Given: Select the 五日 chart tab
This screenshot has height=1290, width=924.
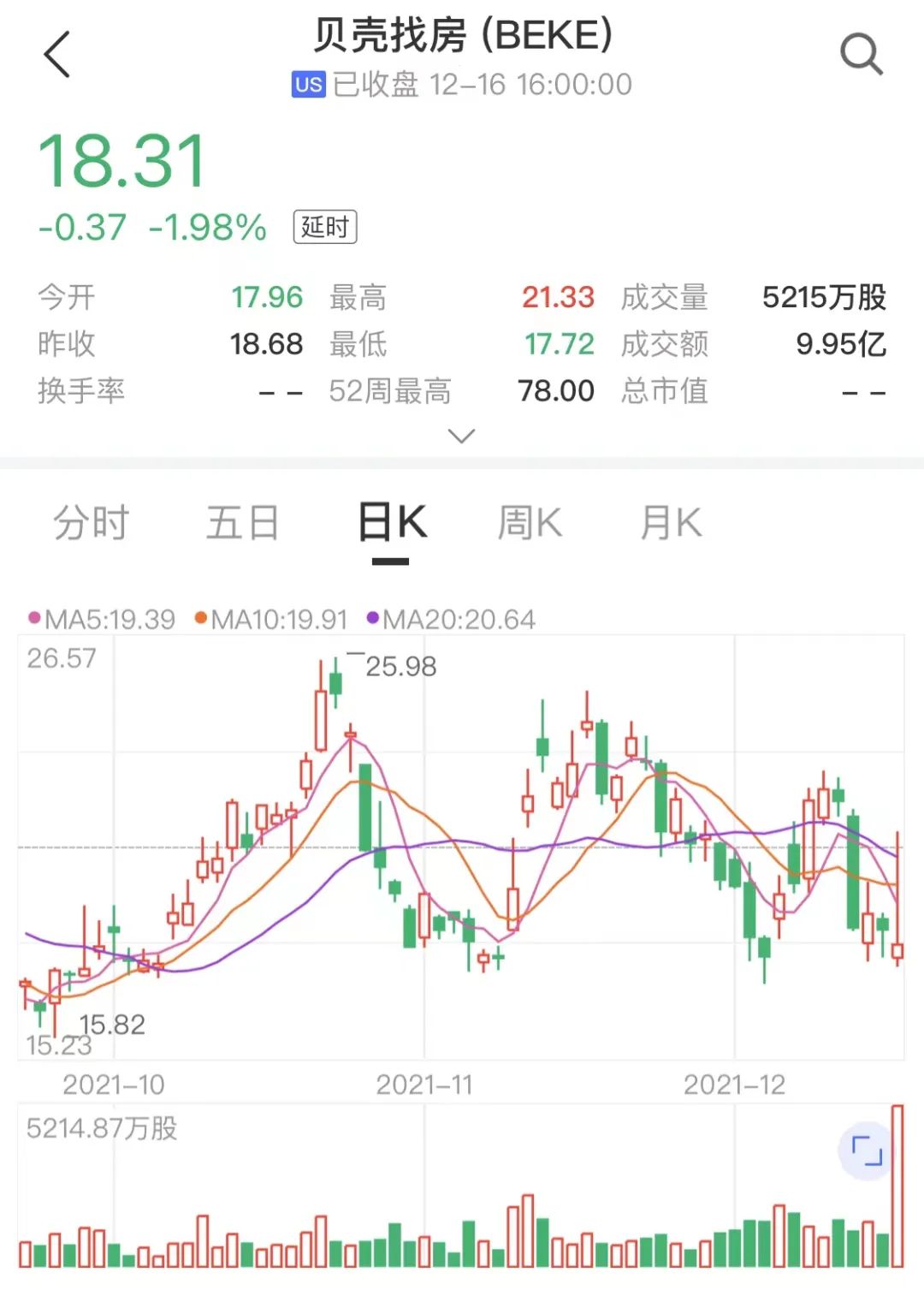Looking at the screenshot, I should click(243, 522).
